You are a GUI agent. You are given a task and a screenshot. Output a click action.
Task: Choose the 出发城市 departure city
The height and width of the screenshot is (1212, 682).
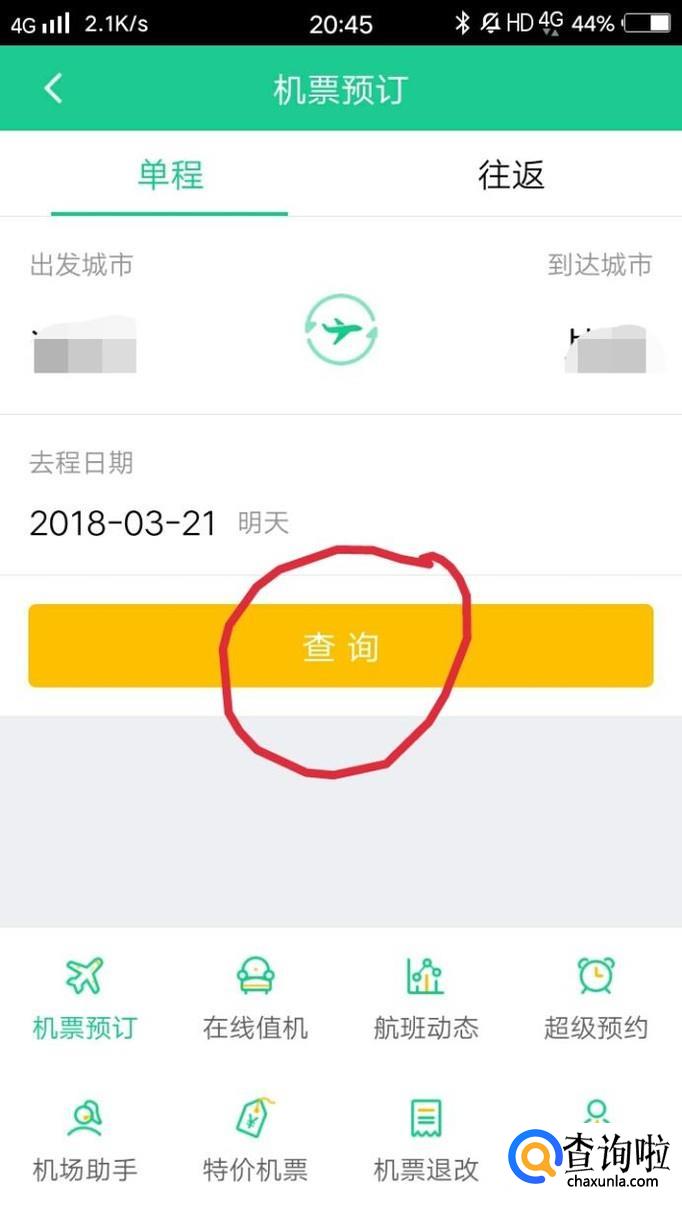85,345
